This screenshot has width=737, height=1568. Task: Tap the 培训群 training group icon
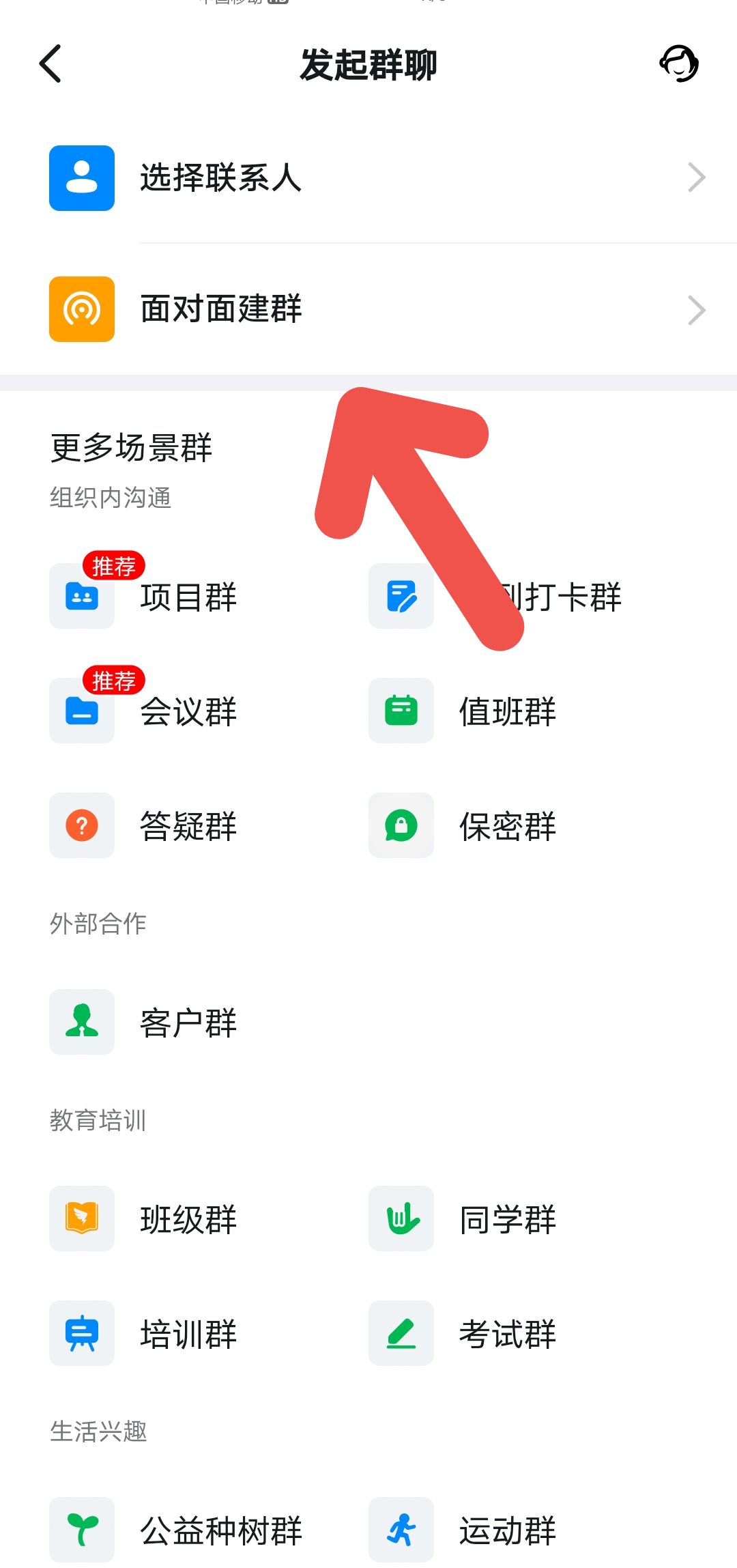[x=81, y=1335]
